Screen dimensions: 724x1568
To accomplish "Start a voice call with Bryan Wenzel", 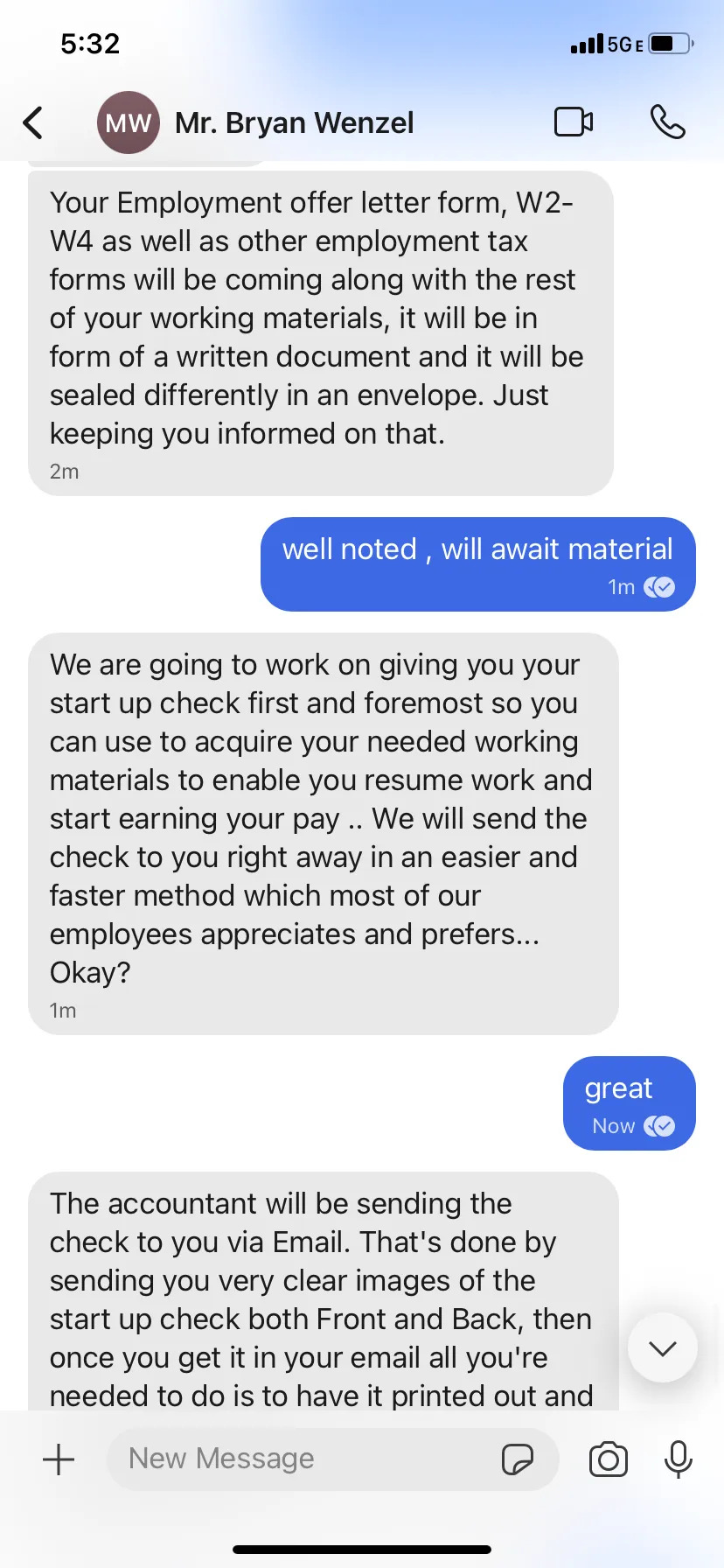I will click(667, 122).
